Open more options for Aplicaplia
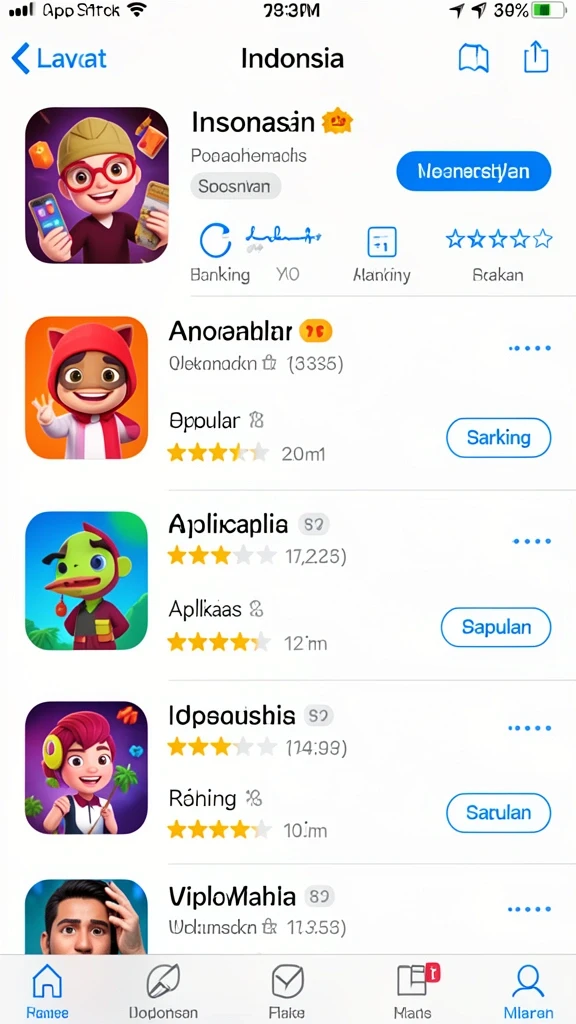 532,541
